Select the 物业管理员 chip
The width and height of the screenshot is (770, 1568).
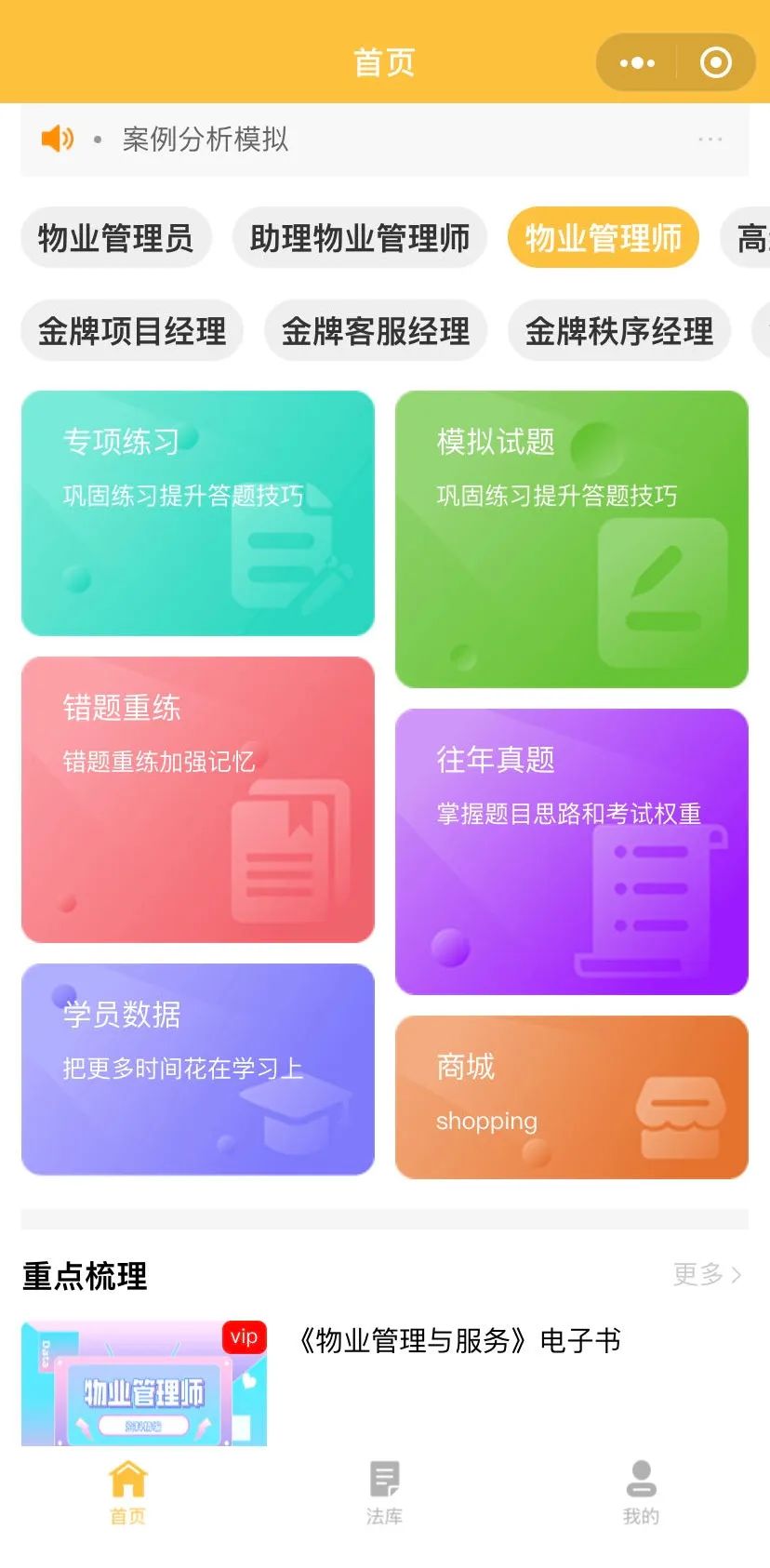tap(115, 238)
